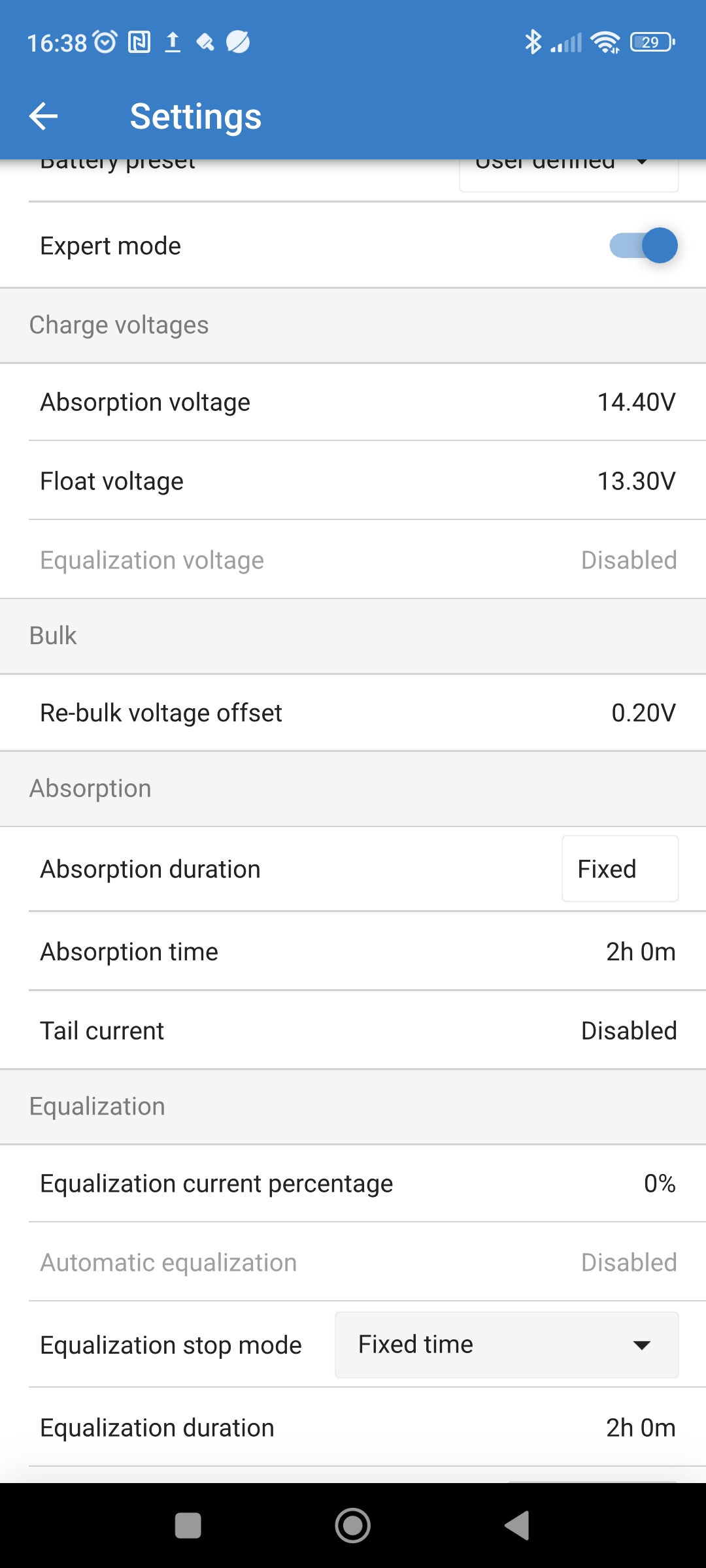Edit the Absorption voltage value
Image resolution: width=706 pixels, height=1568 pixels.
point(353,402)
